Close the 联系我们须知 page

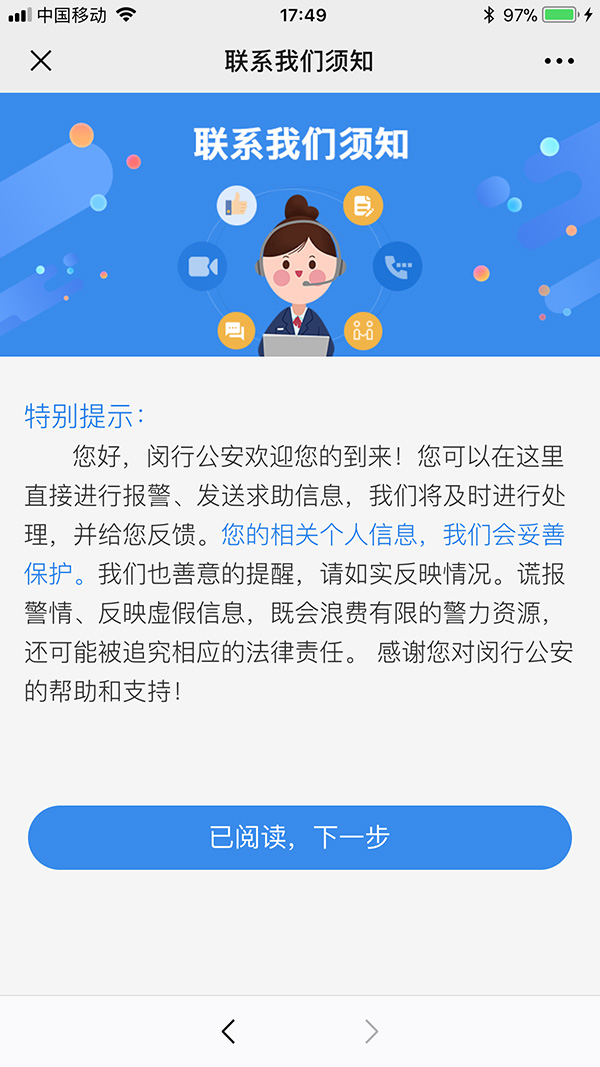click(41, 61)
